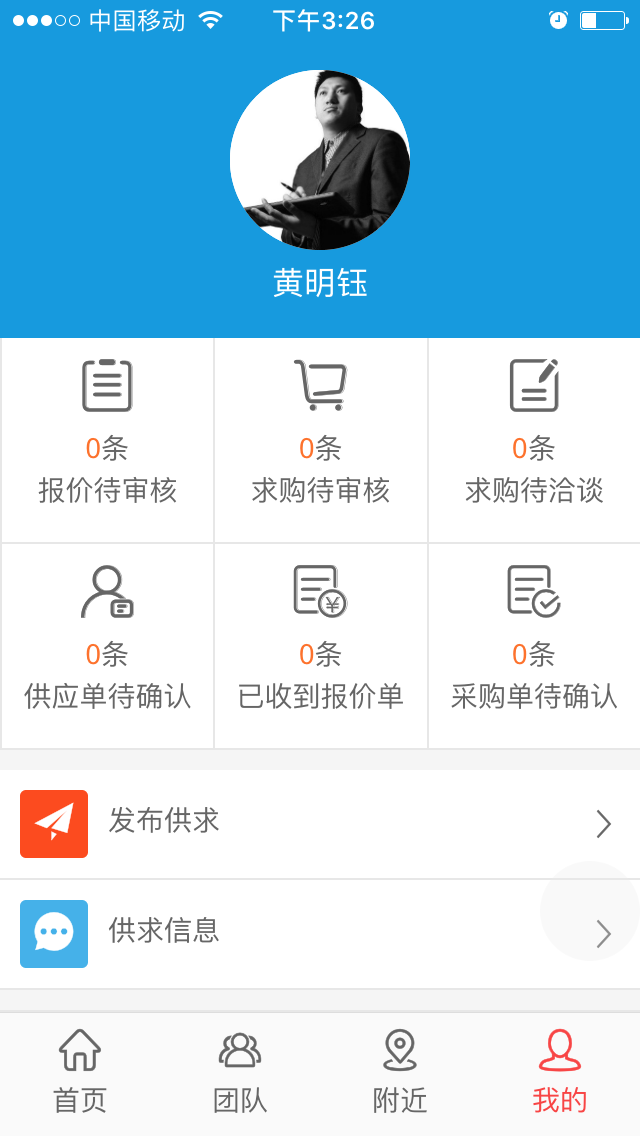Viewport: 640px width, 1136px height.
Task: View 求购待审核 purchase requests
Action: [321, 440]
